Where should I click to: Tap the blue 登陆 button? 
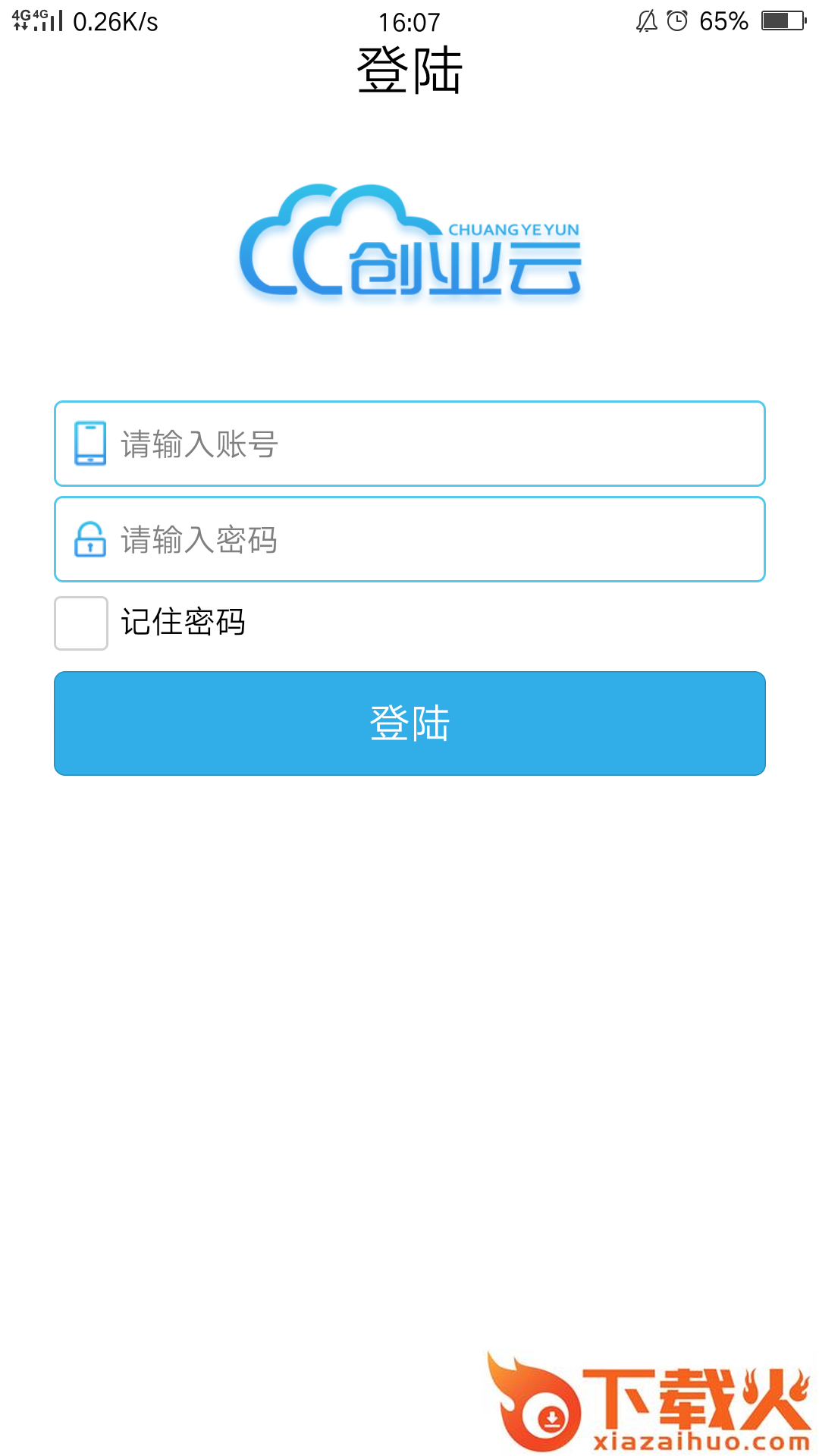click(409, 723)
